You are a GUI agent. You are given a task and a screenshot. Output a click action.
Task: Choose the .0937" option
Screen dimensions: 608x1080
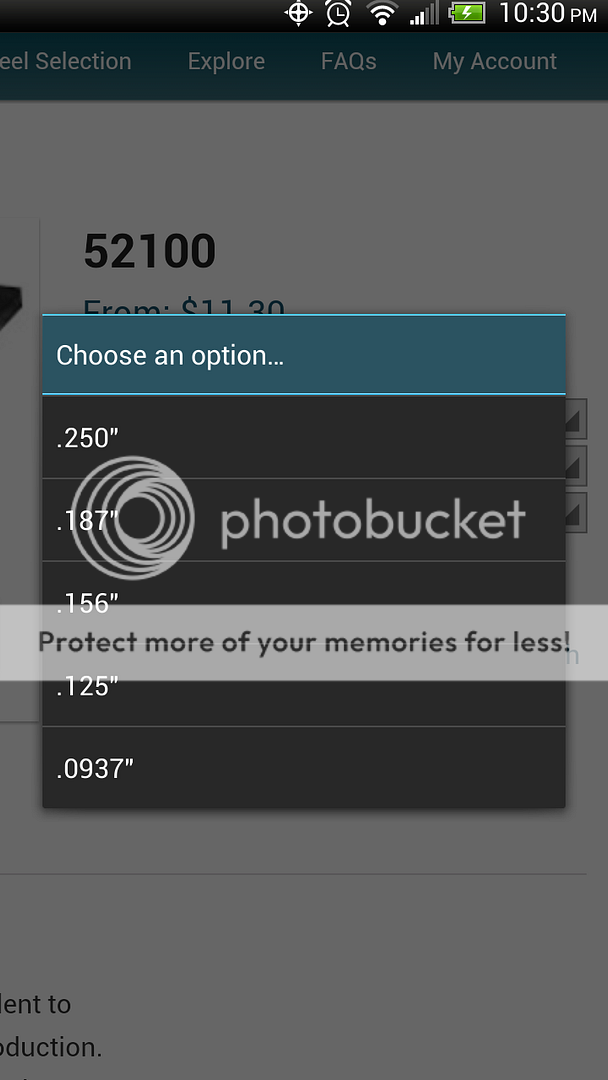tap(303, 768)
